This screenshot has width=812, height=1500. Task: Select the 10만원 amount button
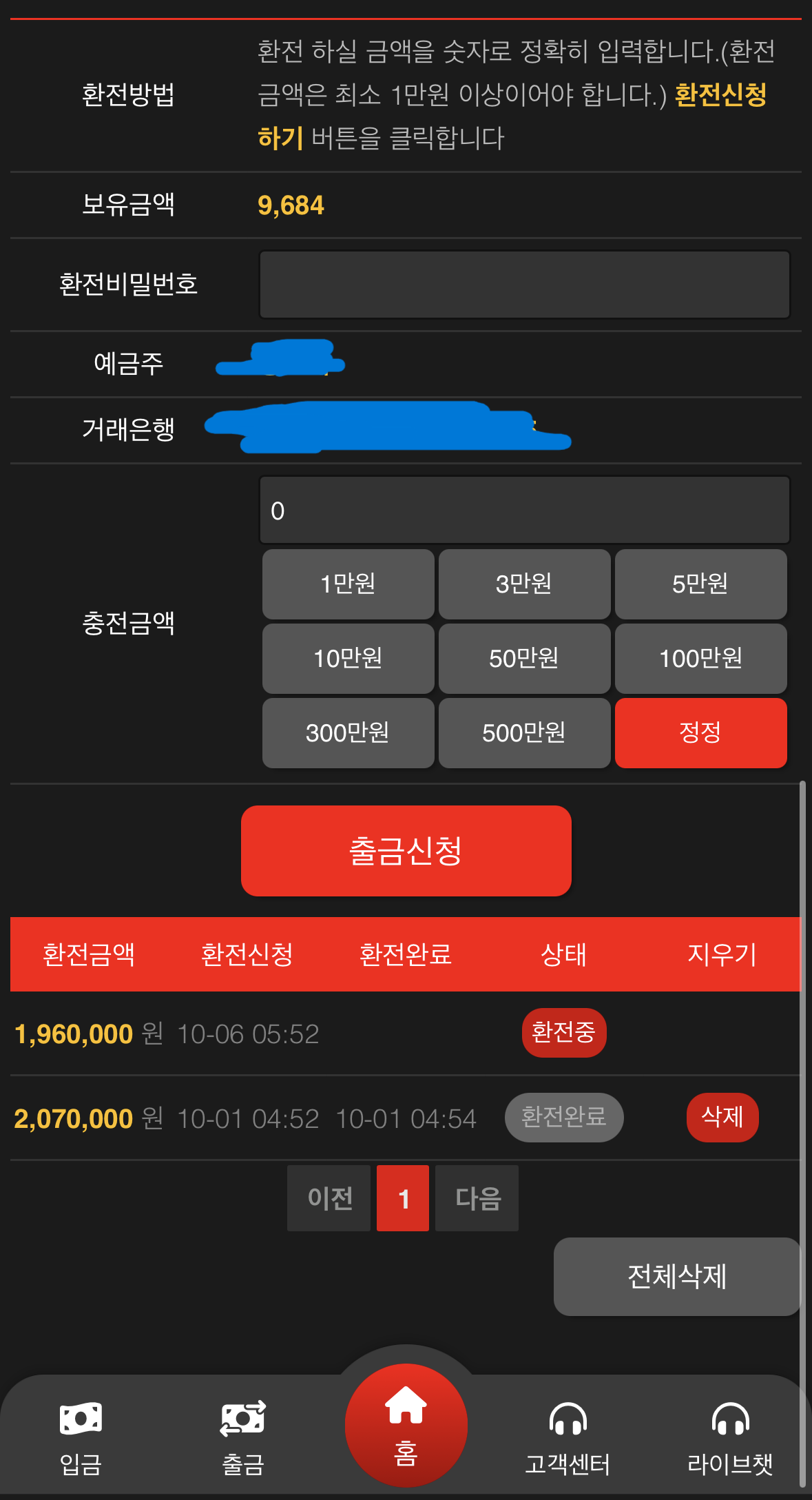pos(348,659)
